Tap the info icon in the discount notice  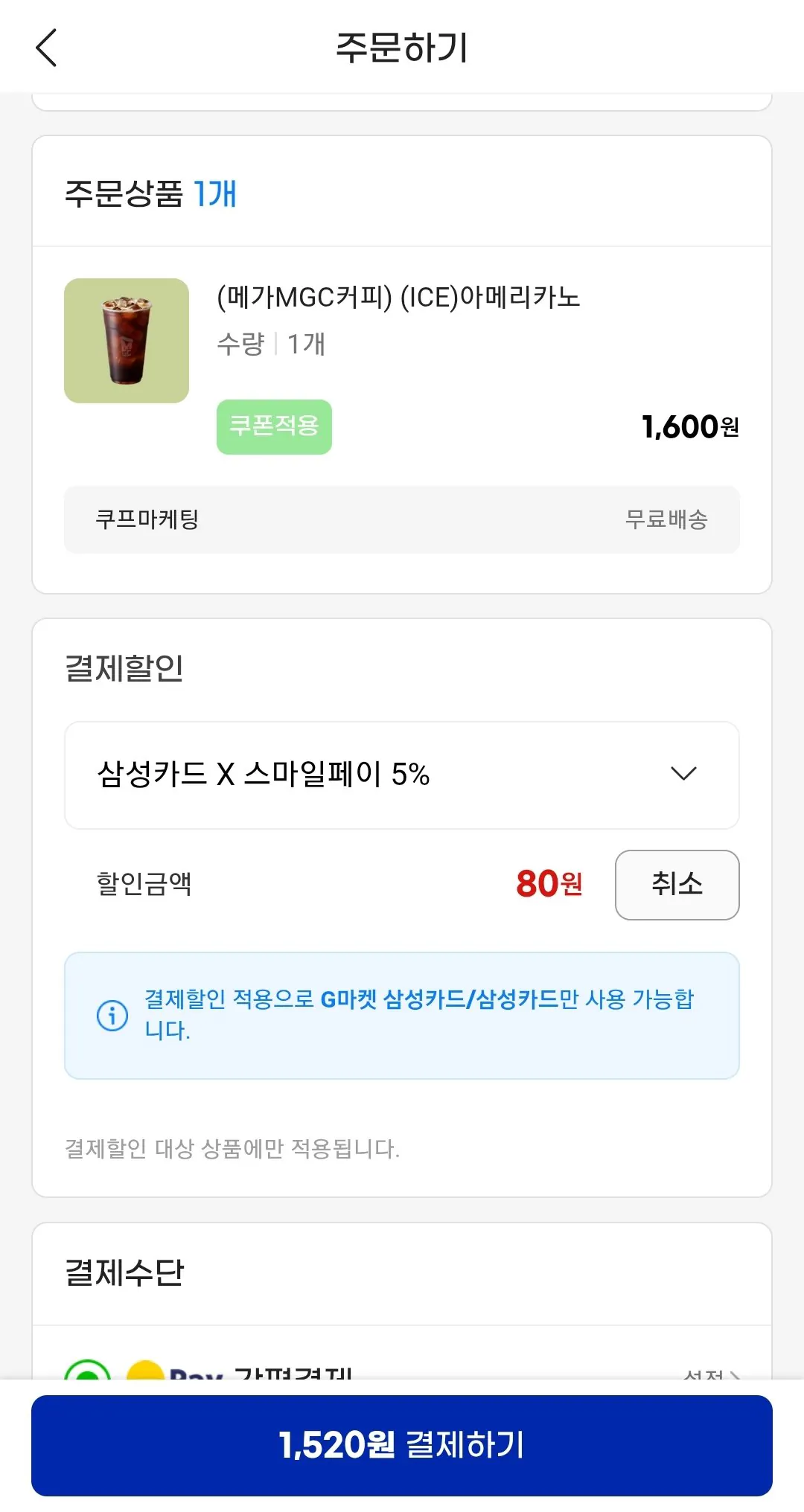[110, 1015]
